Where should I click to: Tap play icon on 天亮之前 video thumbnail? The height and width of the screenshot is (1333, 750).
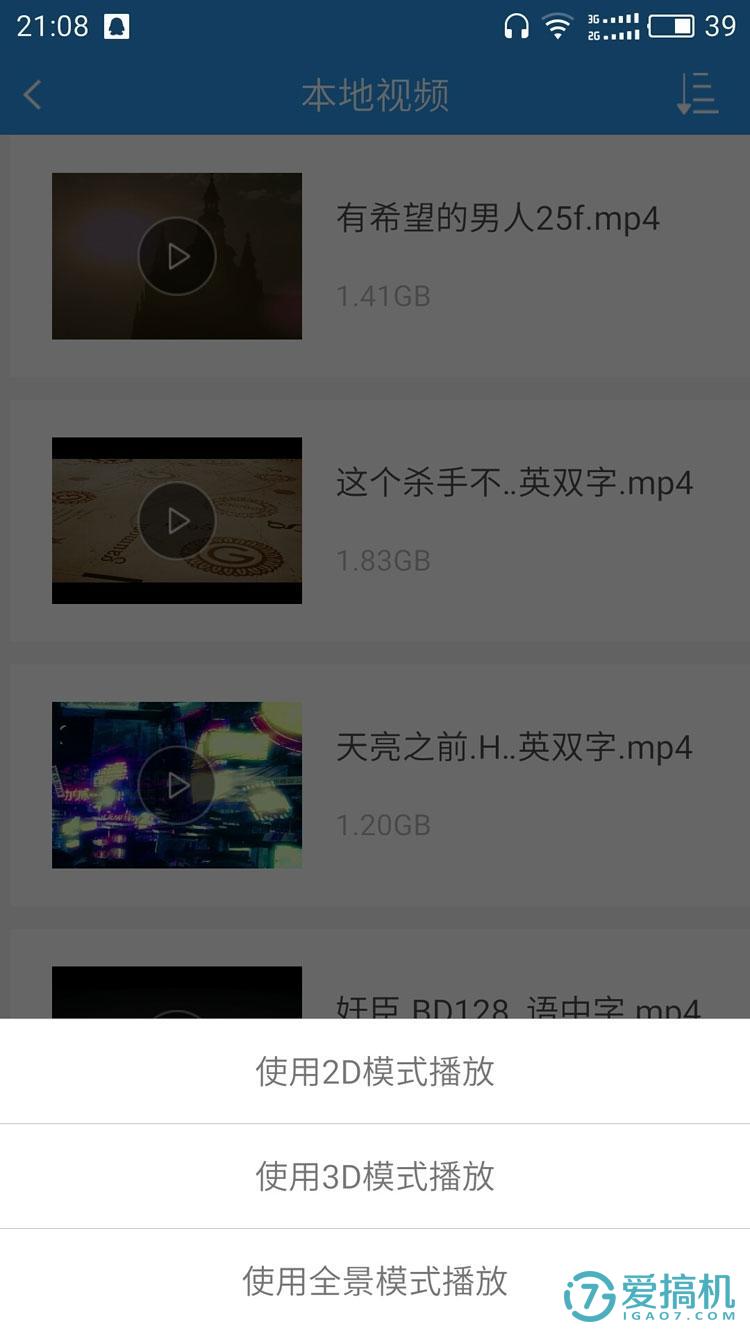176,784
